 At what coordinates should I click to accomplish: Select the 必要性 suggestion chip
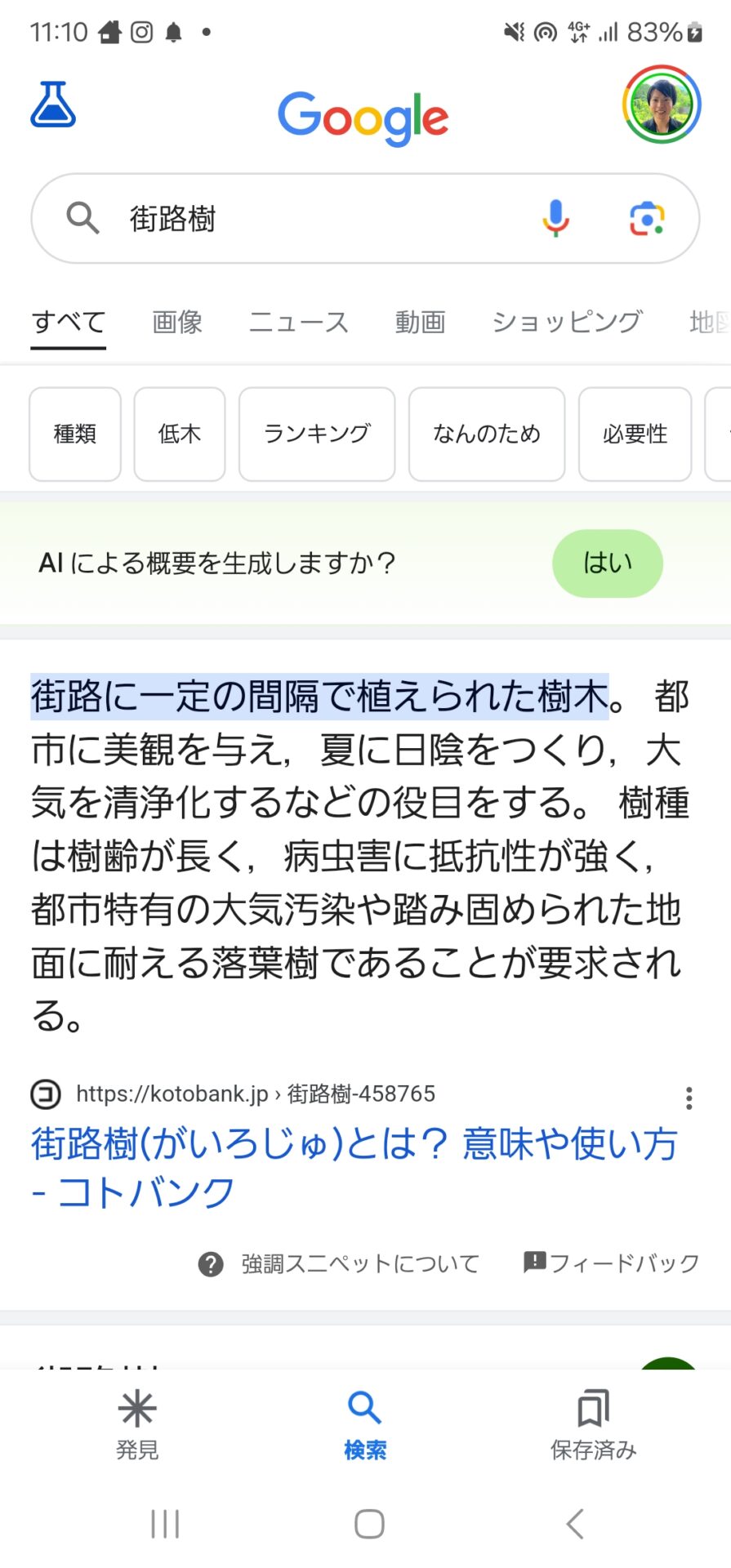tap(635, 434)
